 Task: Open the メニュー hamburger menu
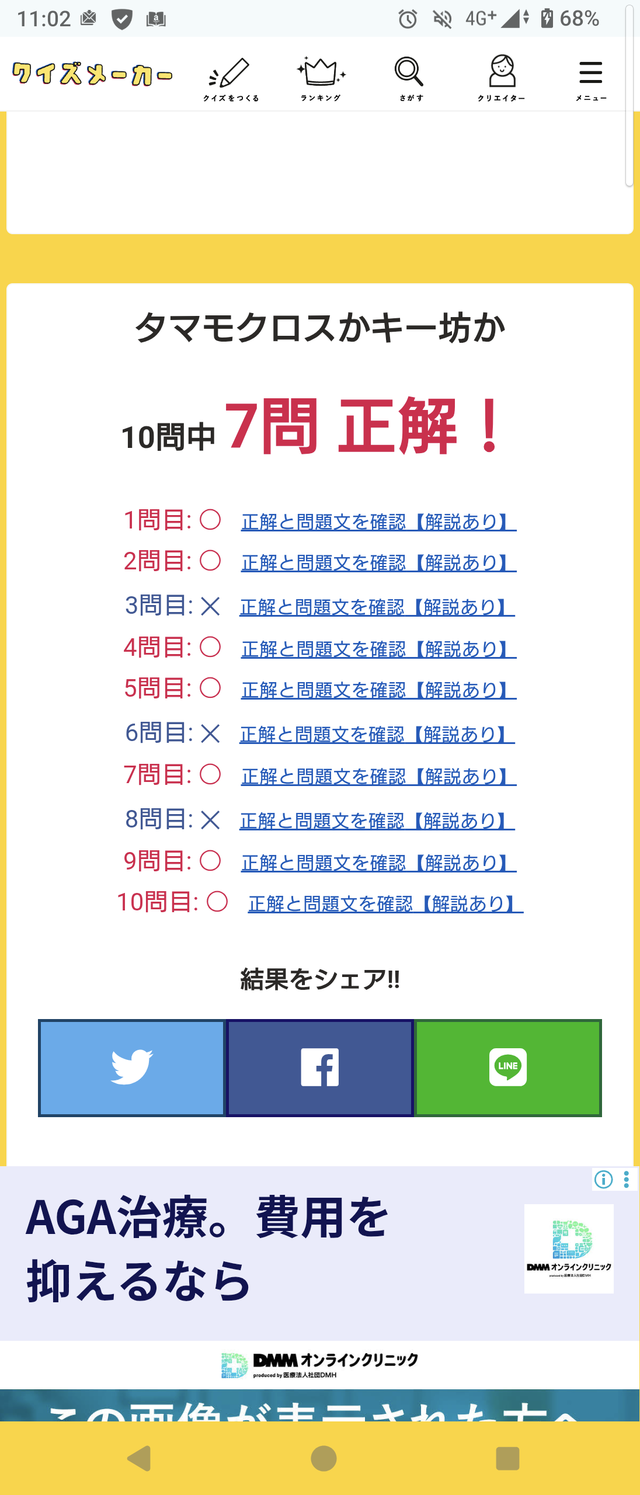tap(590, 79)
